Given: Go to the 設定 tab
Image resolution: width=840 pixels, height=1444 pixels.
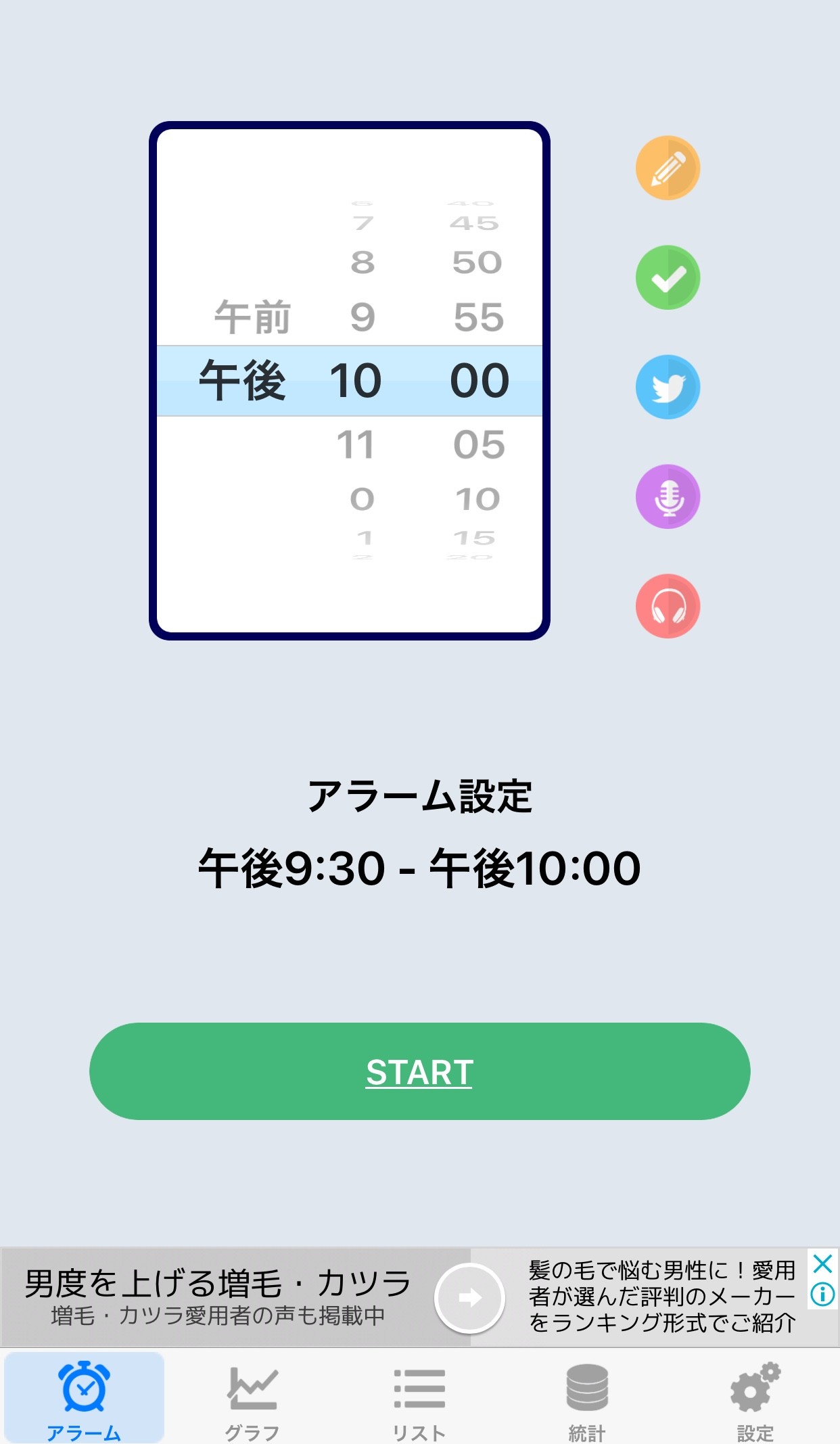Looking at the screenshot, I should (755, 1399).
